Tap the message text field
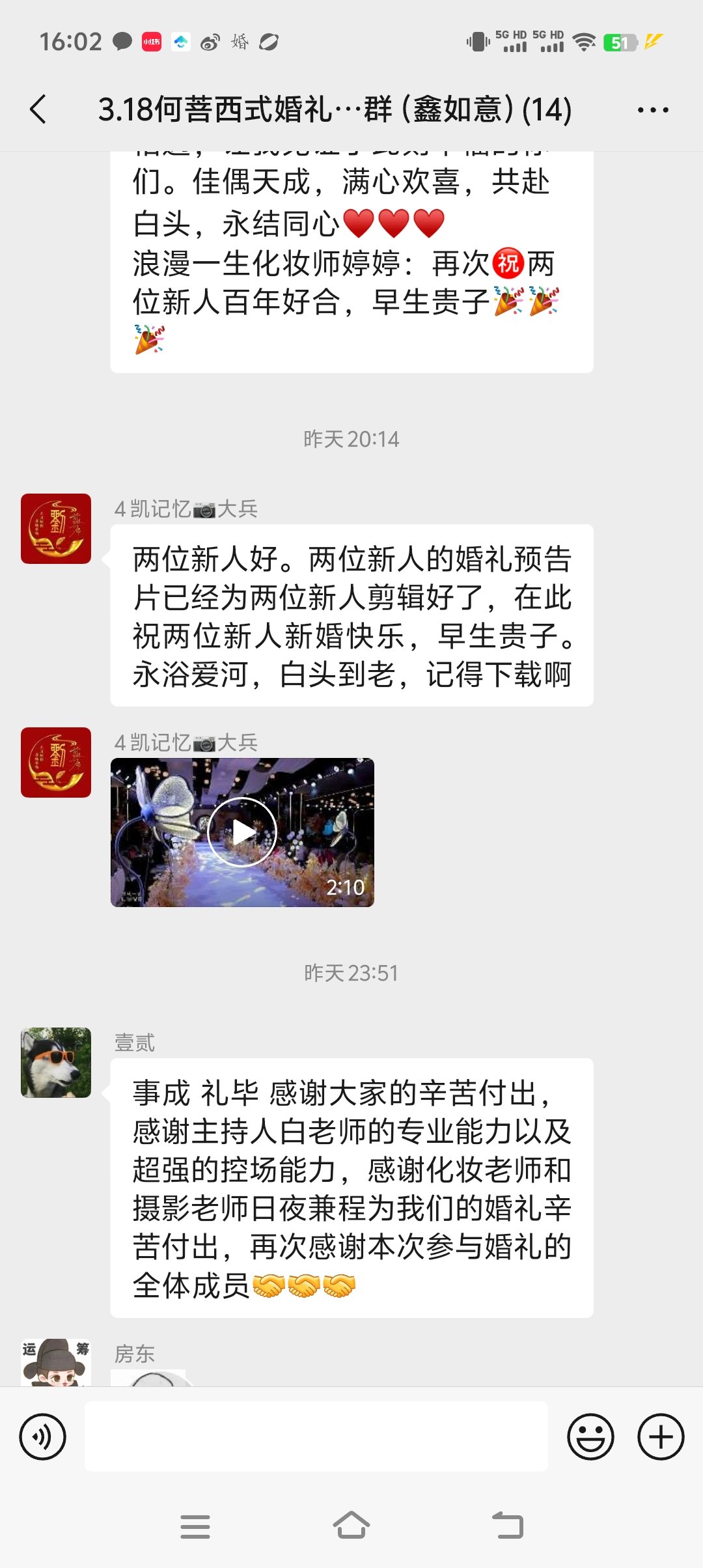Viewport: 703px width, 1568px height. (316, 1436)
